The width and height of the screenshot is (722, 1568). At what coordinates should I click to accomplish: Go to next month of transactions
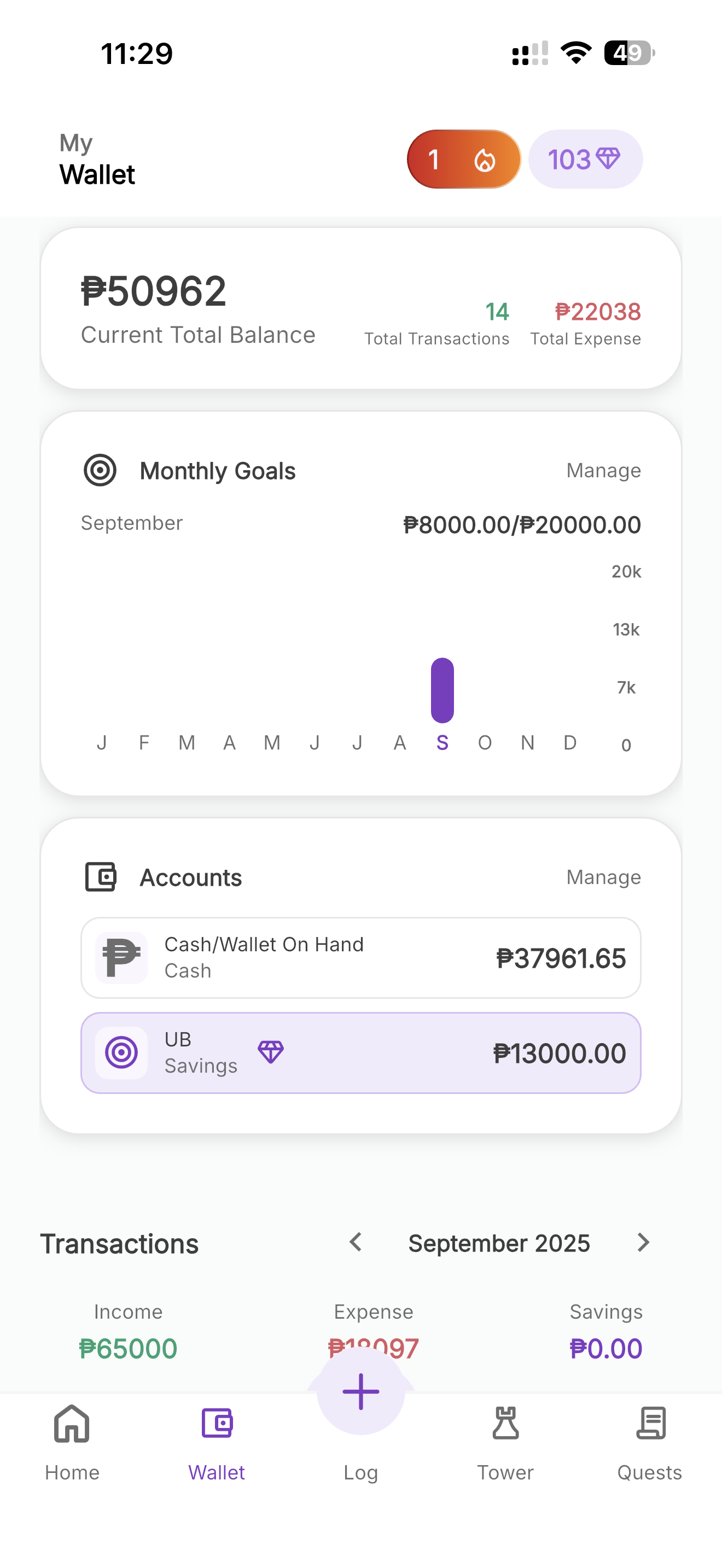[643, 1242]
